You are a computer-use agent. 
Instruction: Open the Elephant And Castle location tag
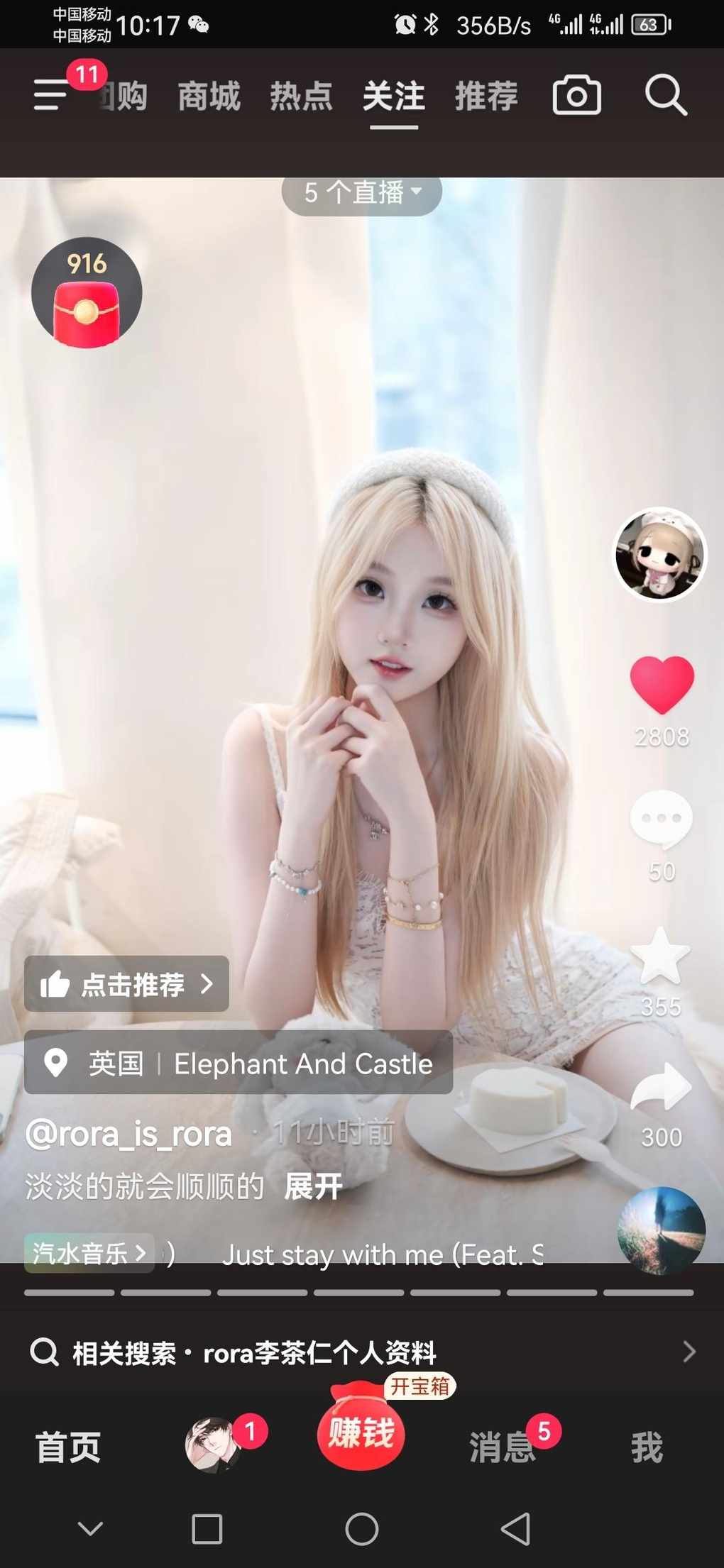coord(238,1063)
